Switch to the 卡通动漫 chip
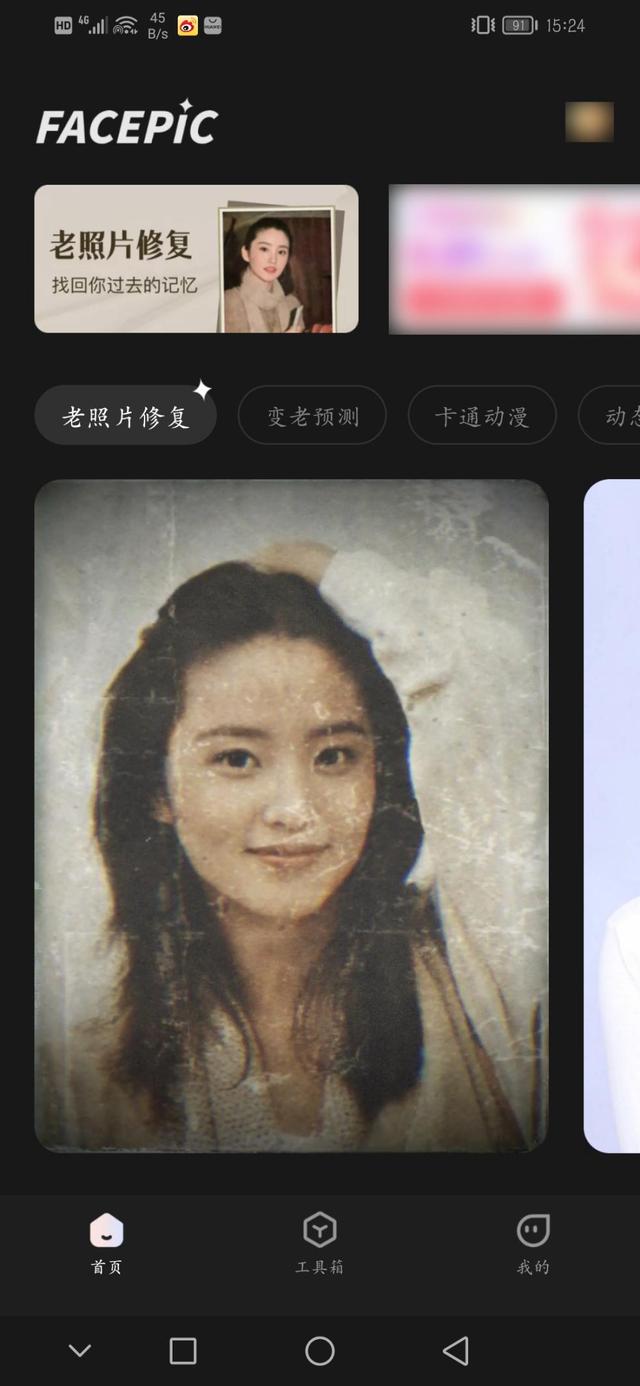The width and height of the screenshot is (640, 1386). coord(482,416)
